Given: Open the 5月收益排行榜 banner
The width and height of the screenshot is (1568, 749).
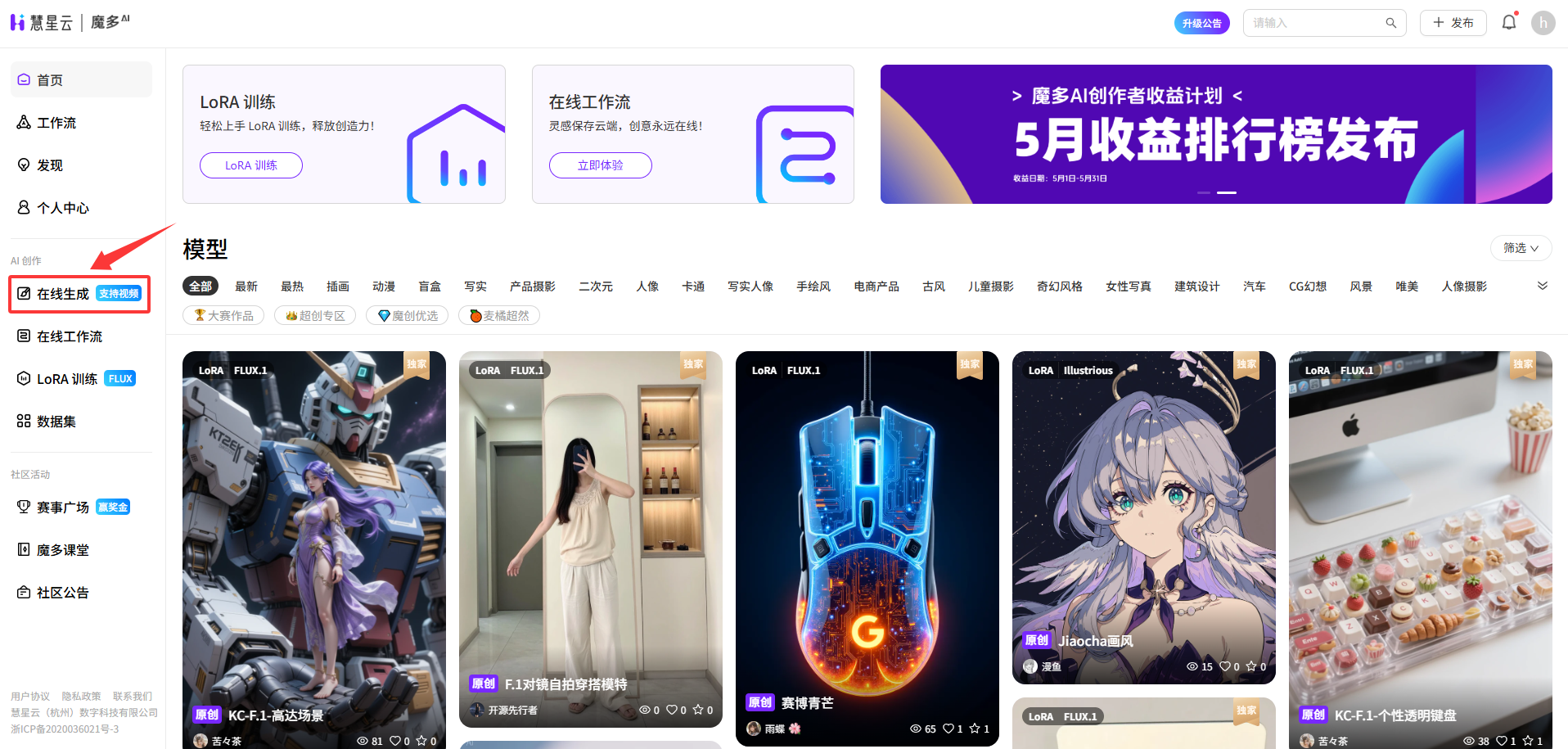Looking at the screenshot, I should tap(1215, 135).
